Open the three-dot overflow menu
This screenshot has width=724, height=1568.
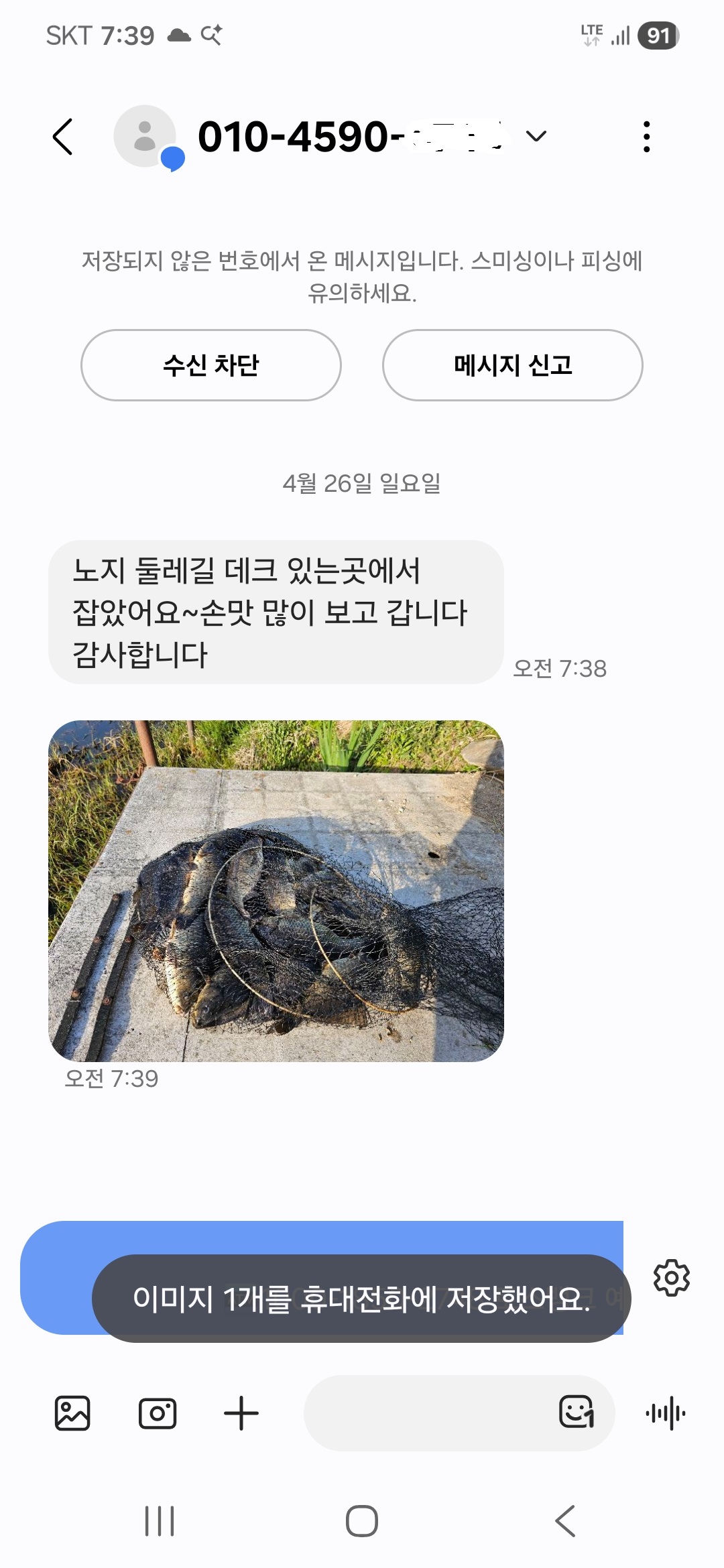click(x=646, y=137)
